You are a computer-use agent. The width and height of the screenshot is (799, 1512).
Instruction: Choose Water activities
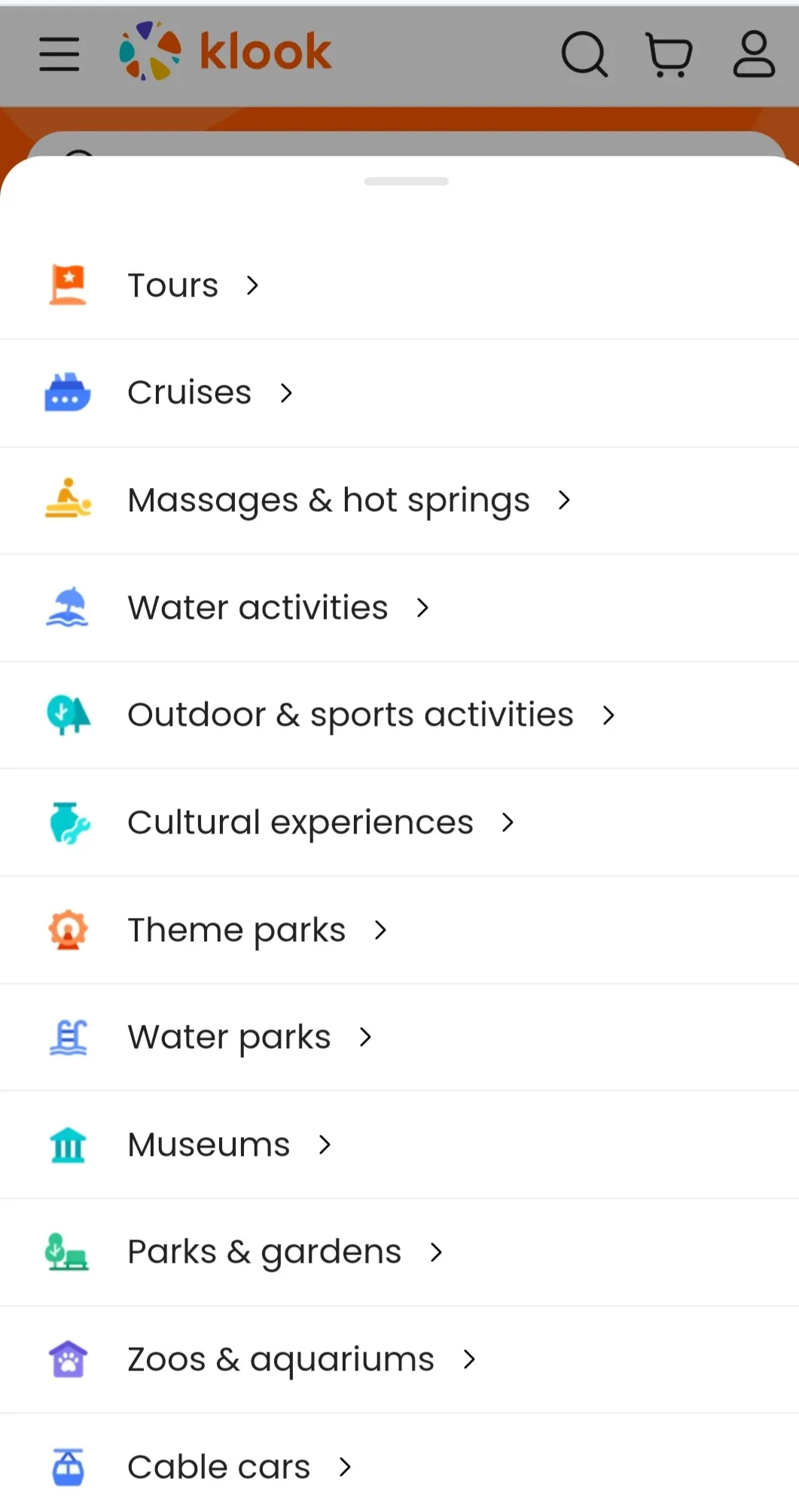coord(399,608)
